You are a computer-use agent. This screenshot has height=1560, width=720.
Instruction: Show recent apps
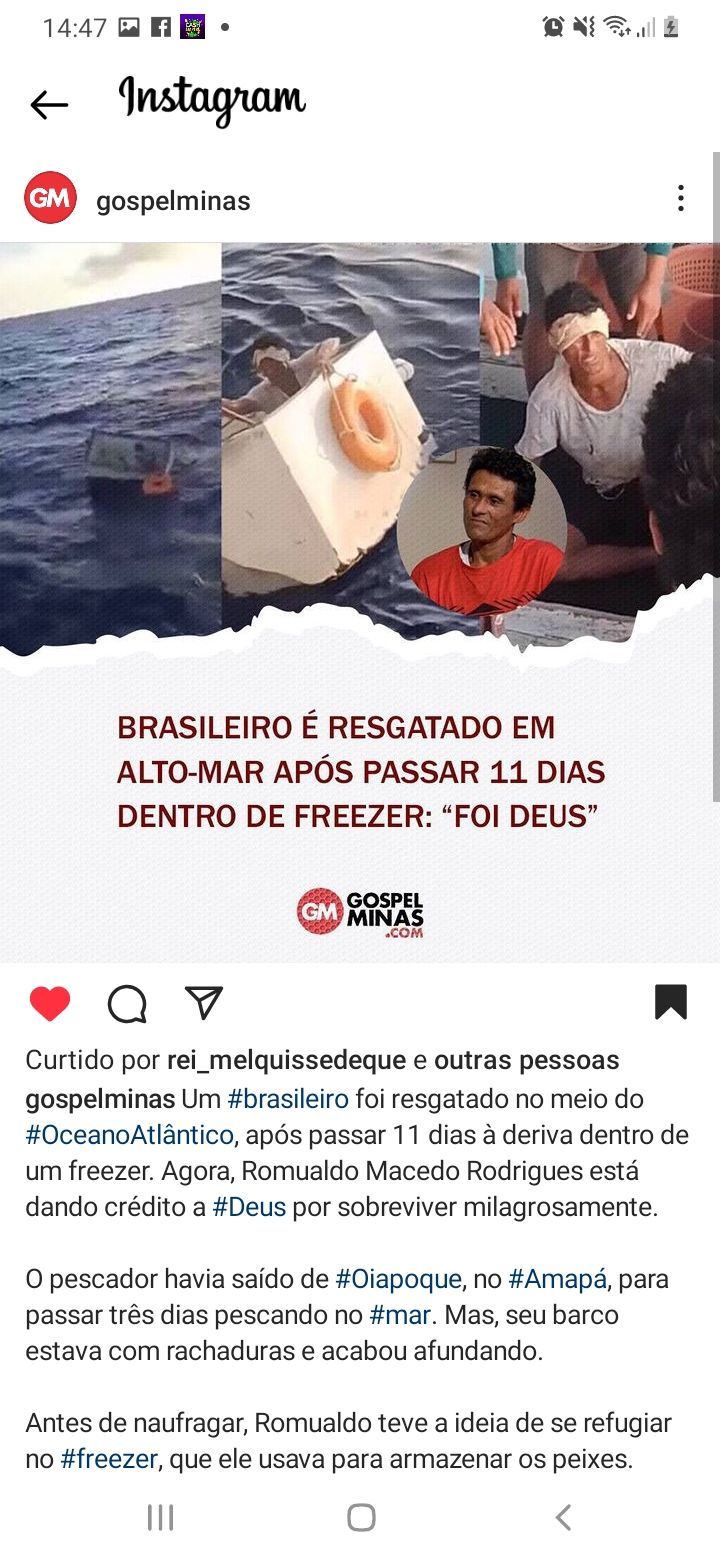click(x=160, y=1518)
